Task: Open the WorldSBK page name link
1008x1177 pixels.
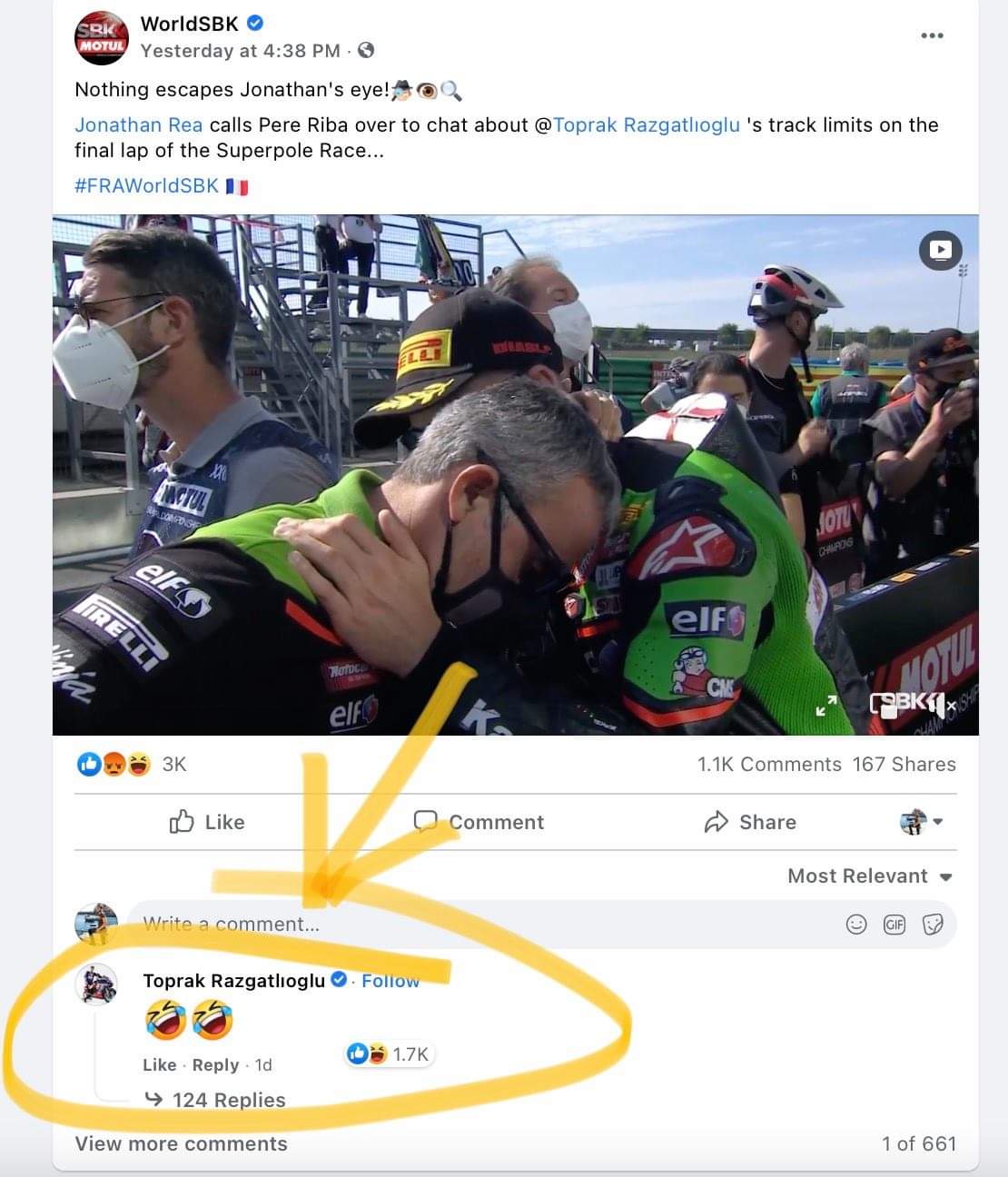Action: [x=189, y=24]
